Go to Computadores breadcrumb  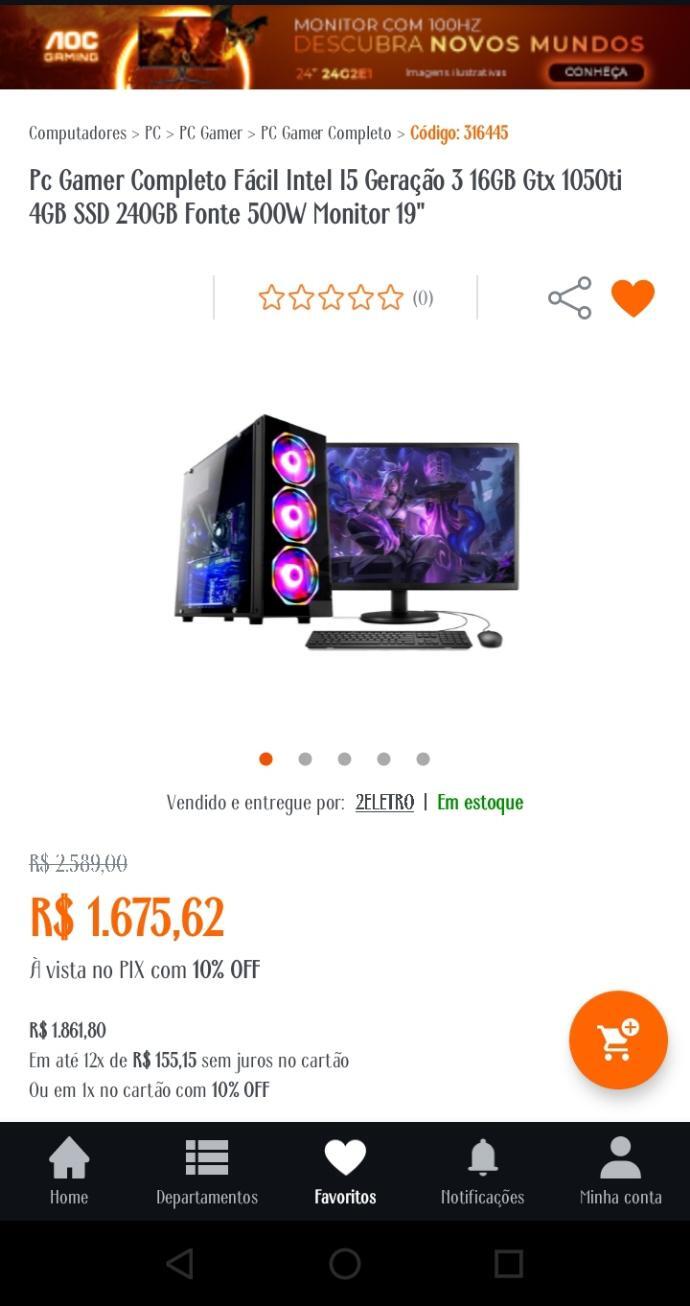point(77,133)
